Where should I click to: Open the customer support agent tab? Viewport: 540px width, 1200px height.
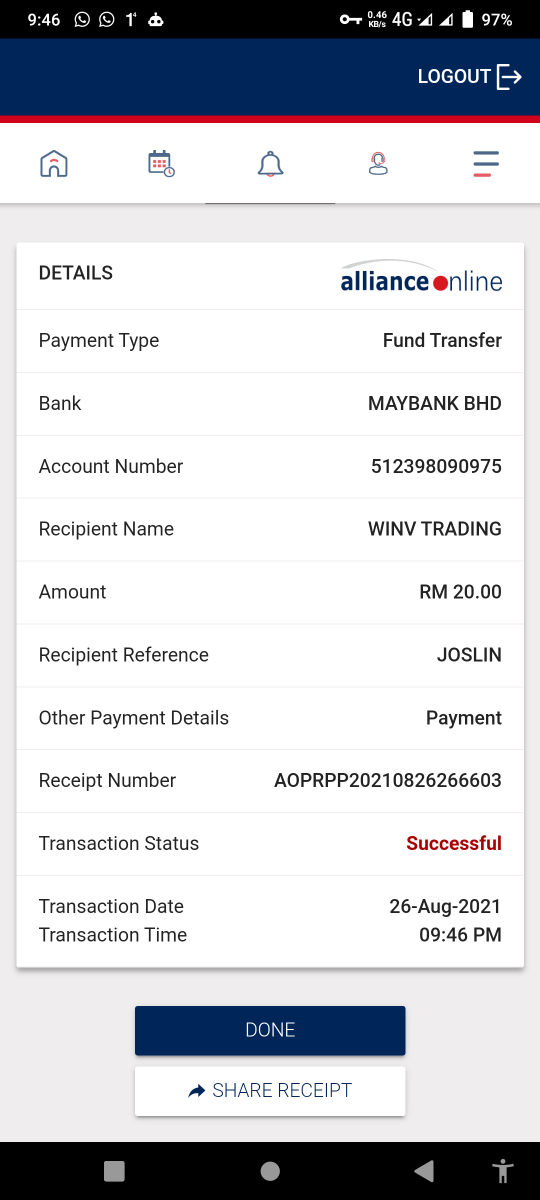tap(378, 164)
